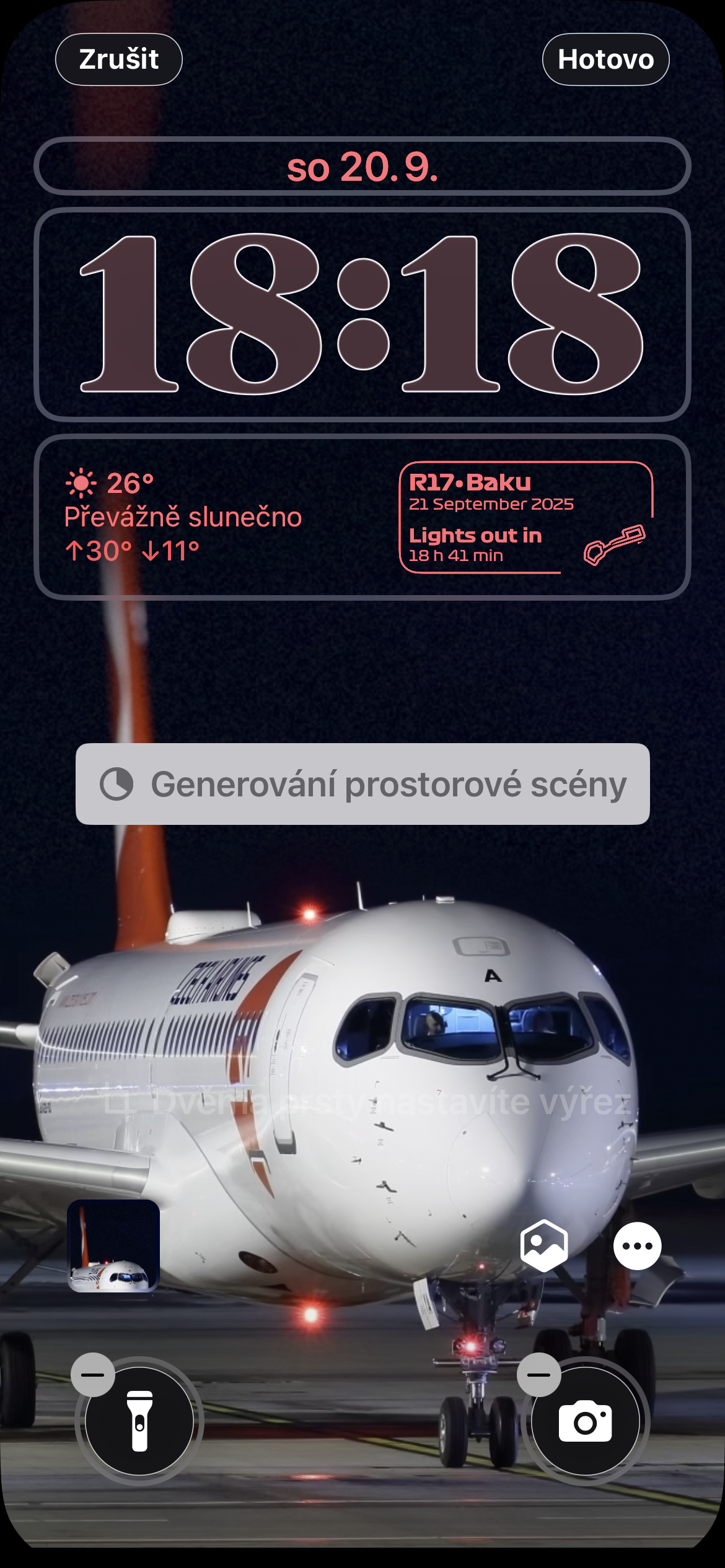Customize the 18:18 clock style
This screenshot has width=725, height=1568.
pos(362,314)
